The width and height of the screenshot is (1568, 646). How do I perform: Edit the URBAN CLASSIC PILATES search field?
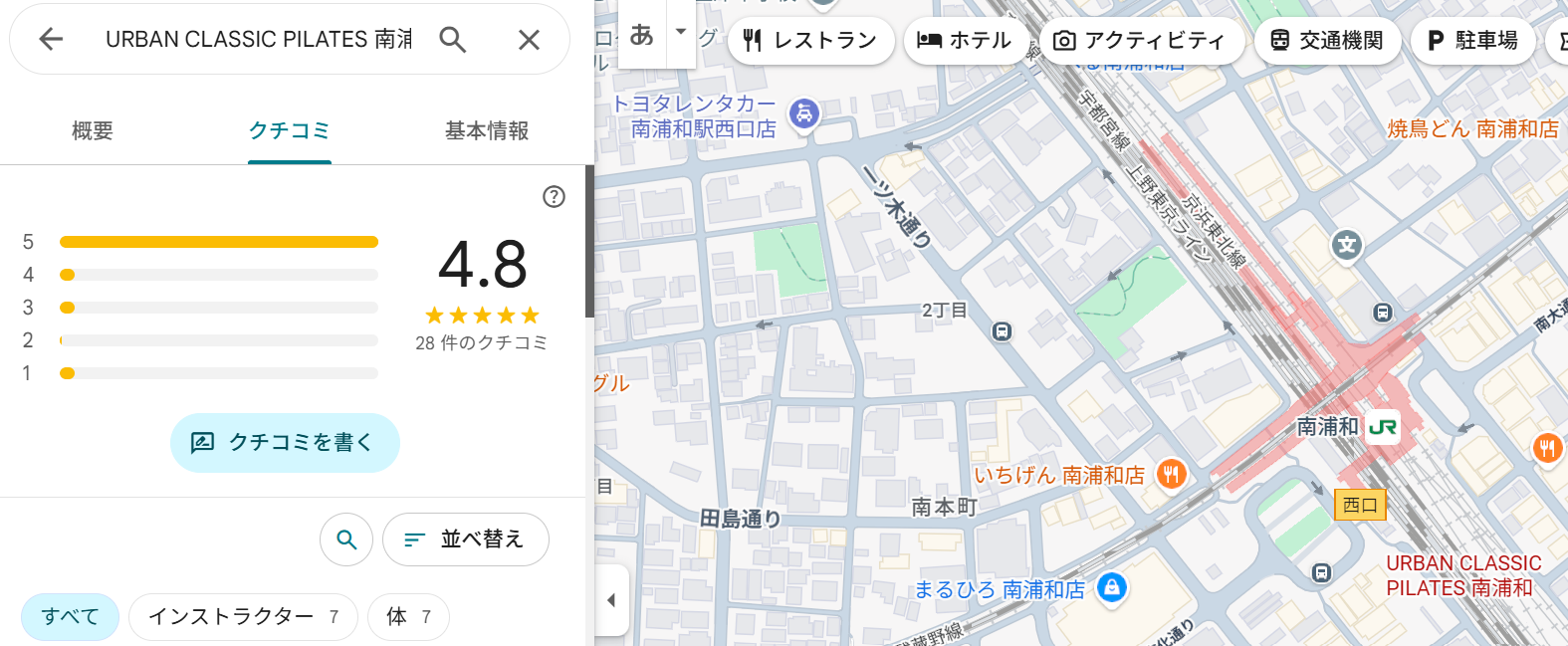259,39
